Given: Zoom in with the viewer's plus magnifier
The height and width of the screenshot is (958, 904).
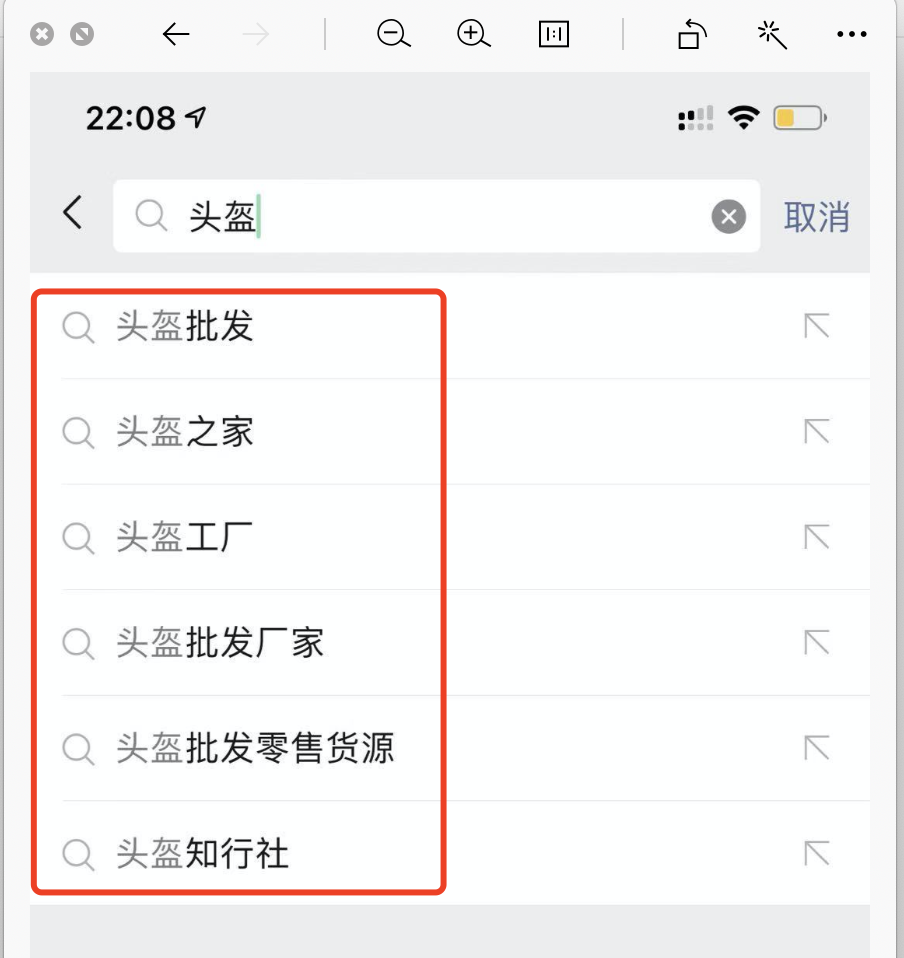Looking at the screenshot, I should click(x=473, y=35).
